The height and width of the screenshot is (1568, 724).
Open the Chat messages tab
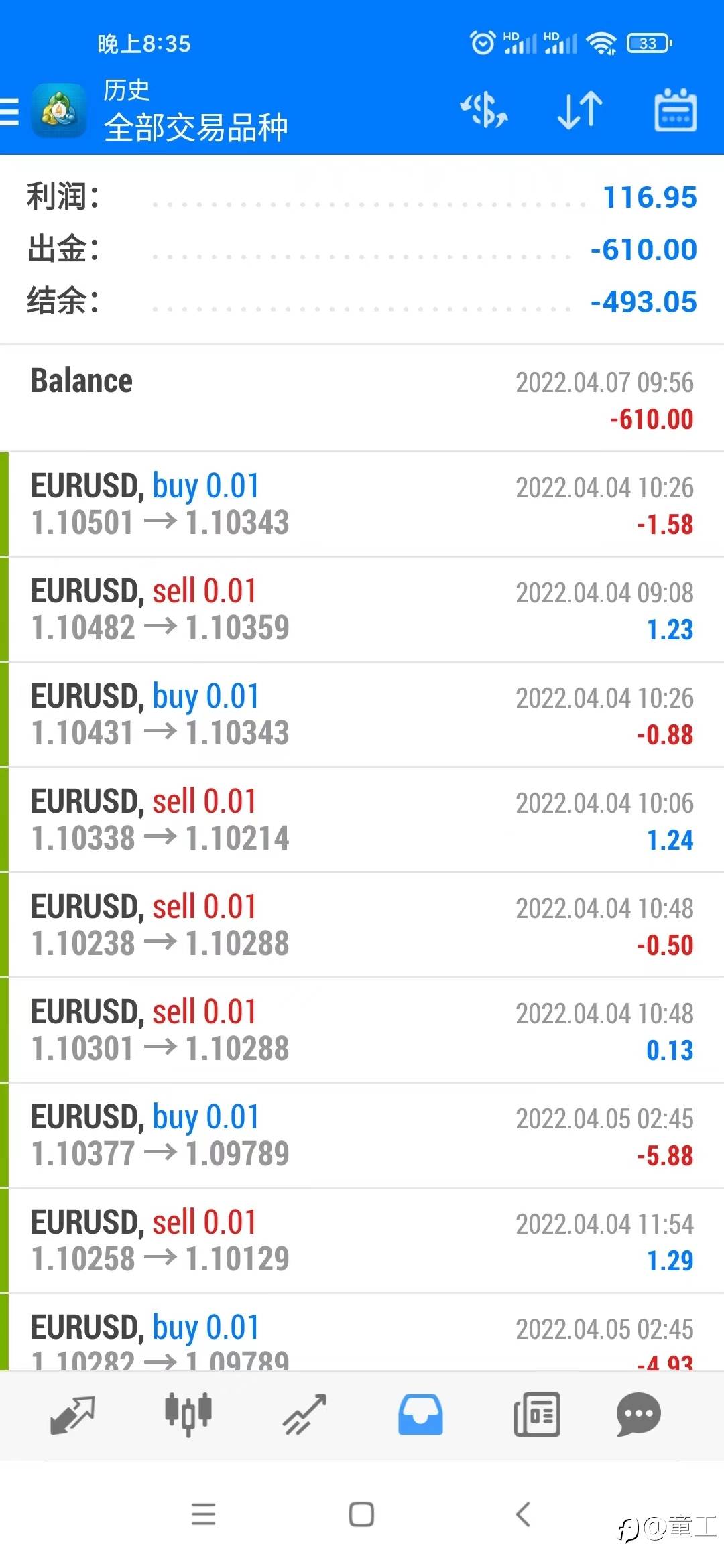[x=638, y=1414]
